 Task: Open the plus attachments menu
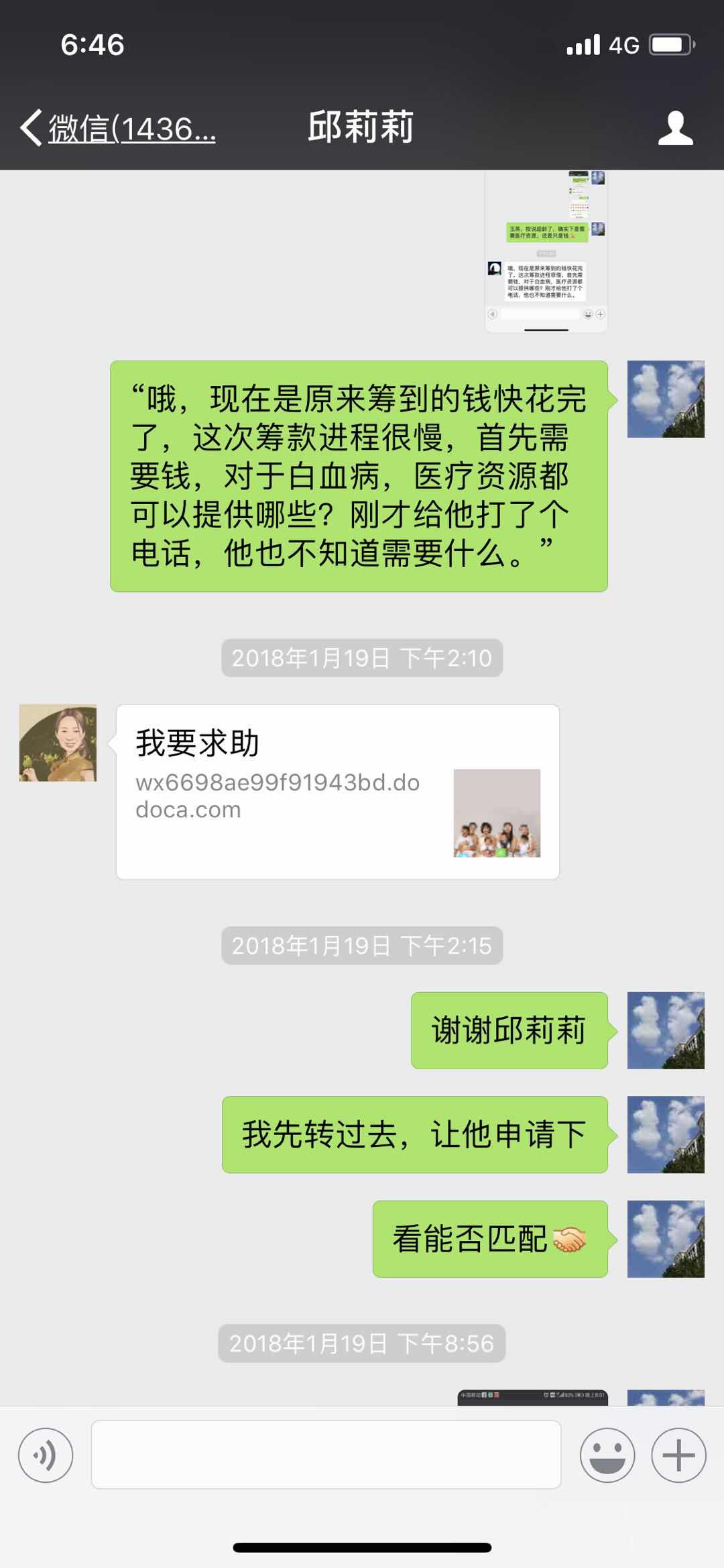678,1455
